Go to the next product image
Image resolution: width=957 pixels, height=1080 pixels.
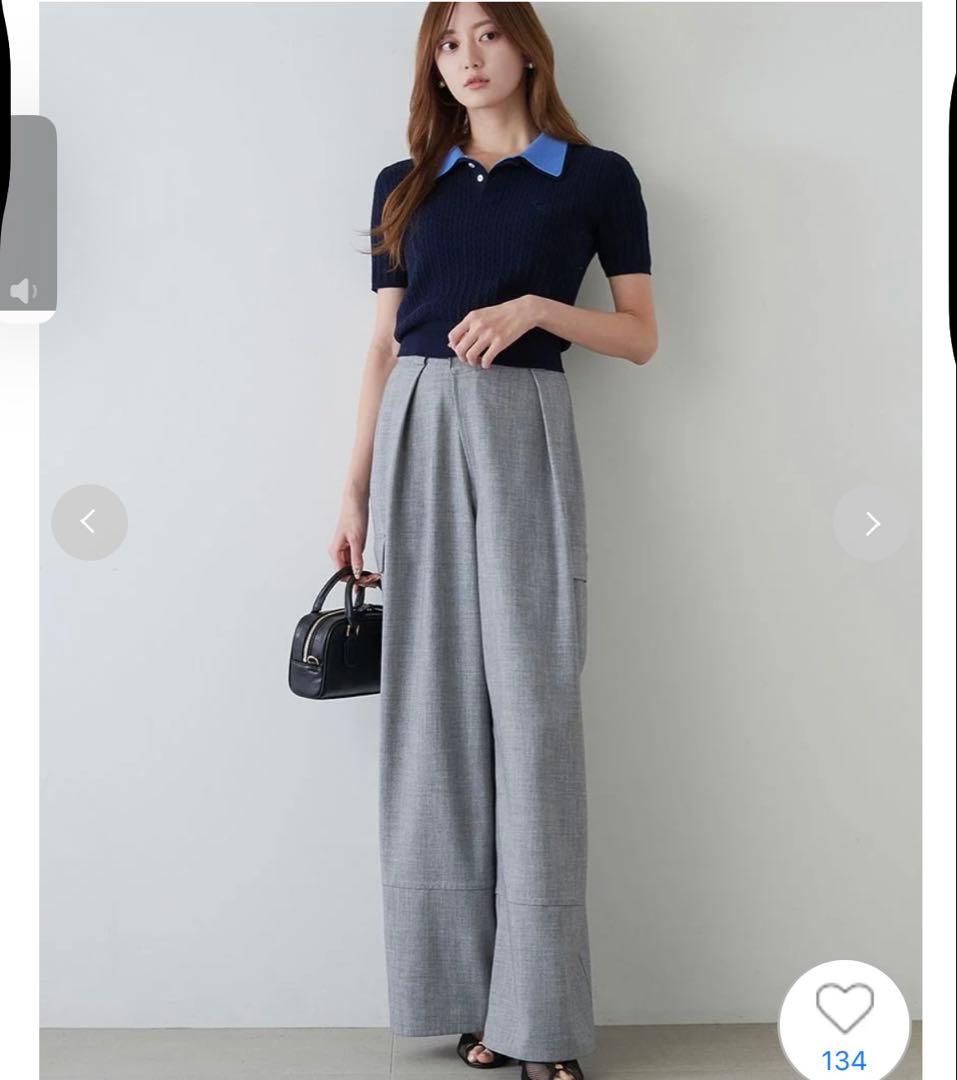871,523
